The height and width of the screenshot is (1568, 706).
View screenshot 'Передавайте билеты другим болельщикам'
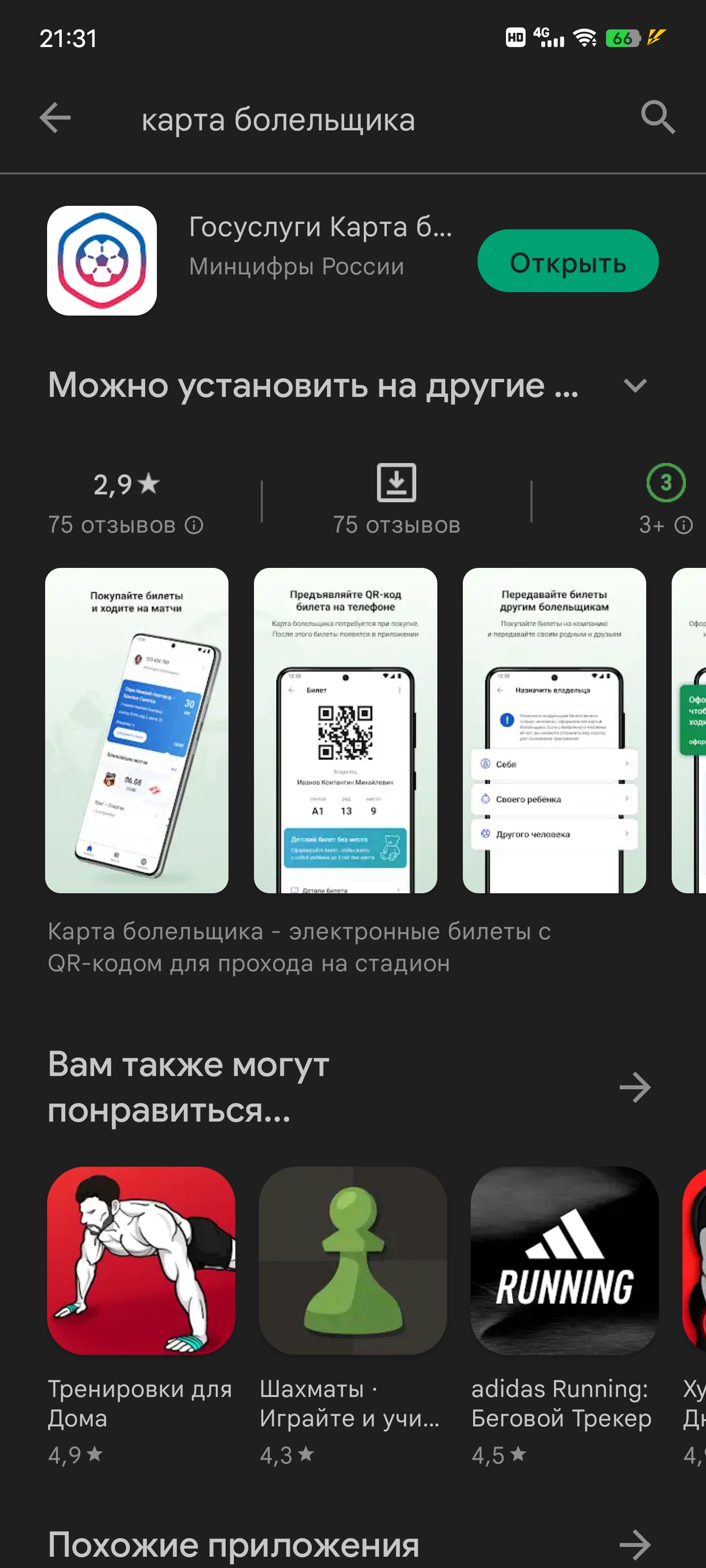pos(554,730)
